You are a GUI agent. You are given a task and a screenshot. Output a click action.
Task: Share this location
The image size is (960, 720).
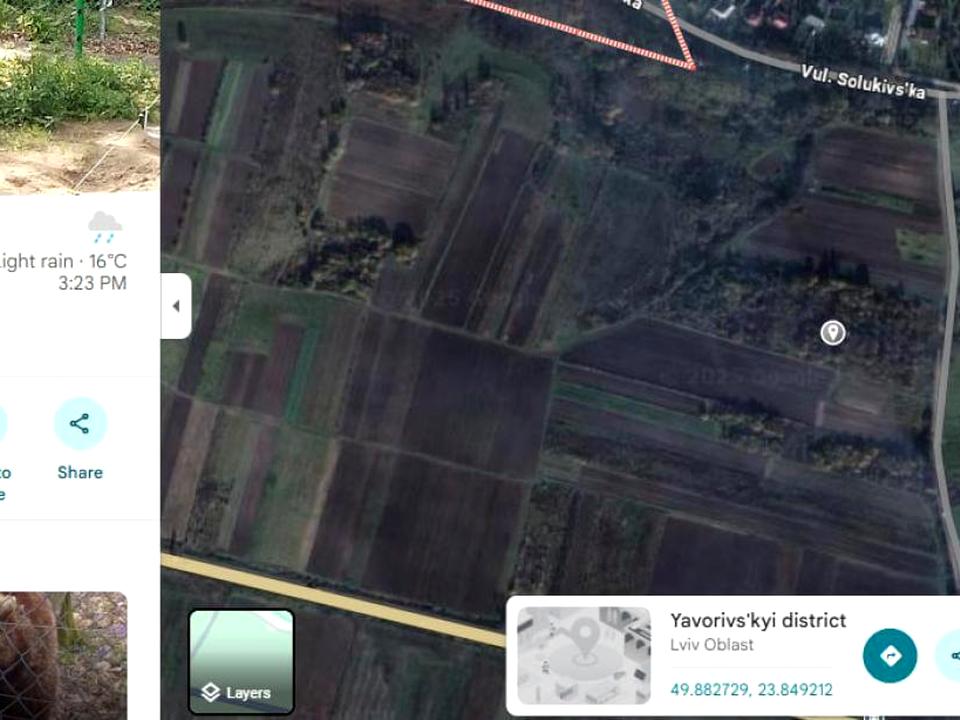(80, 424)
